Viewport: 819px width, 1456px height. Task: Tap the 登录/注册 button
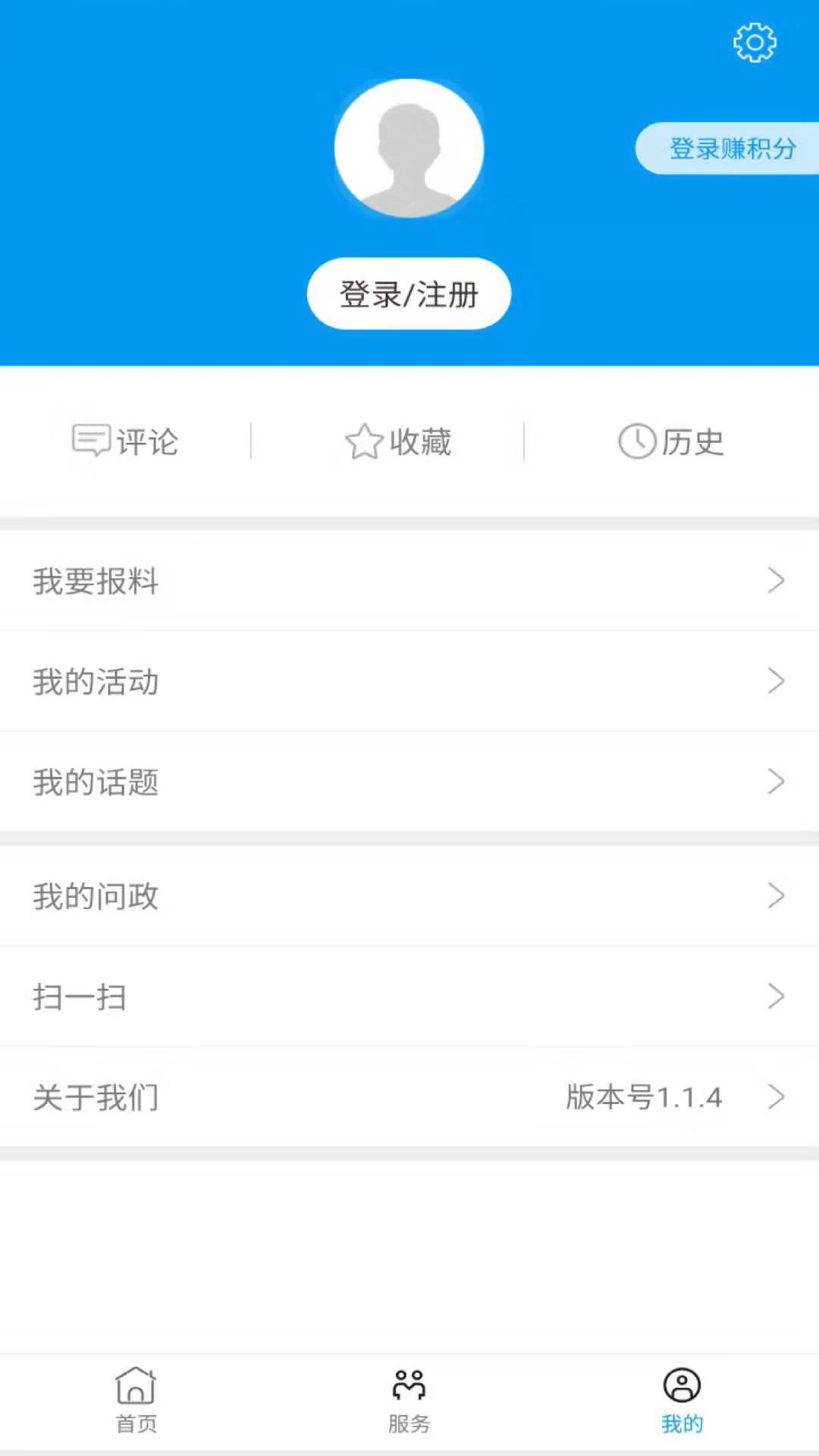pyautogui.click(x=409, y=294)
